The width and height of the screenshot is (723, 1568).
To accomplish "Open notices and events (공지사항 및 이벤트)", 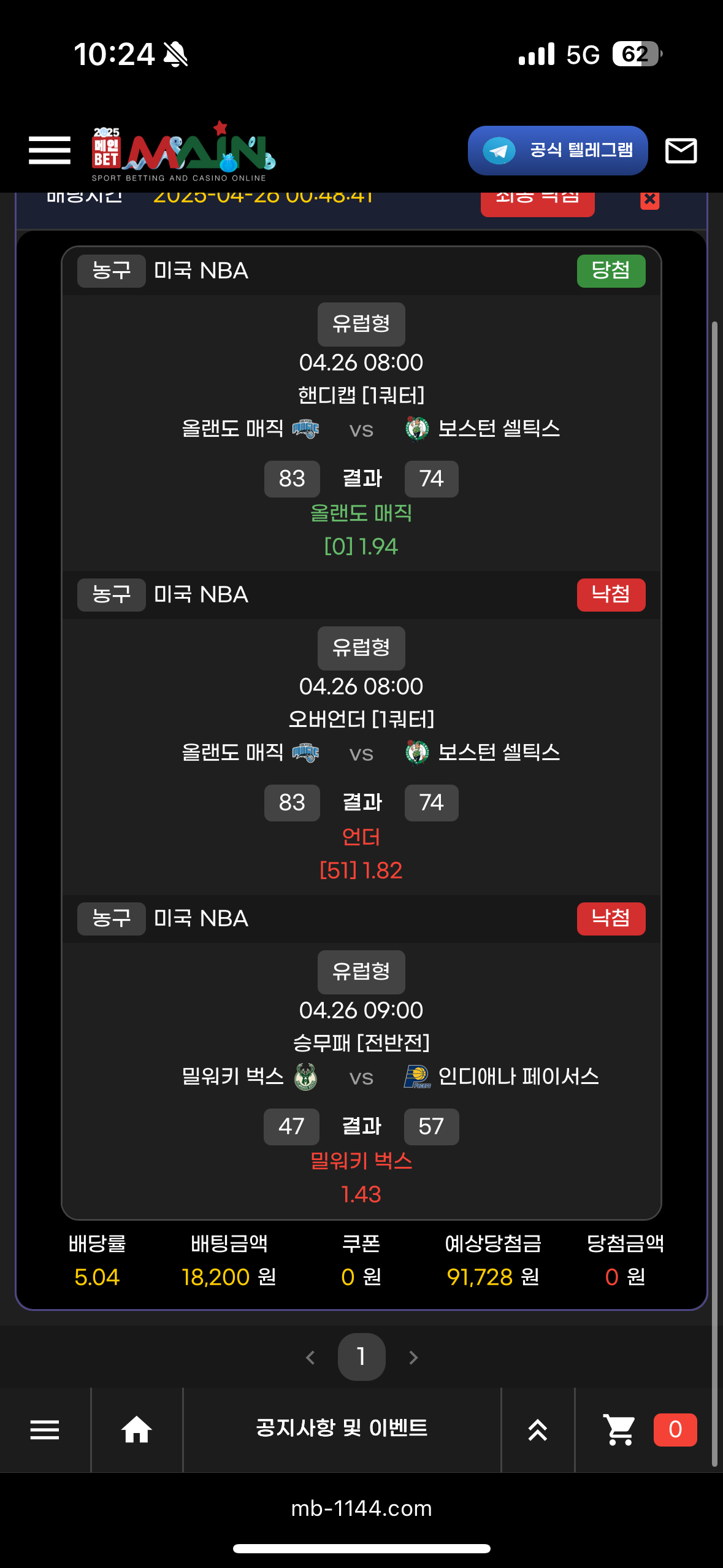I will [x=342, y=1428].
